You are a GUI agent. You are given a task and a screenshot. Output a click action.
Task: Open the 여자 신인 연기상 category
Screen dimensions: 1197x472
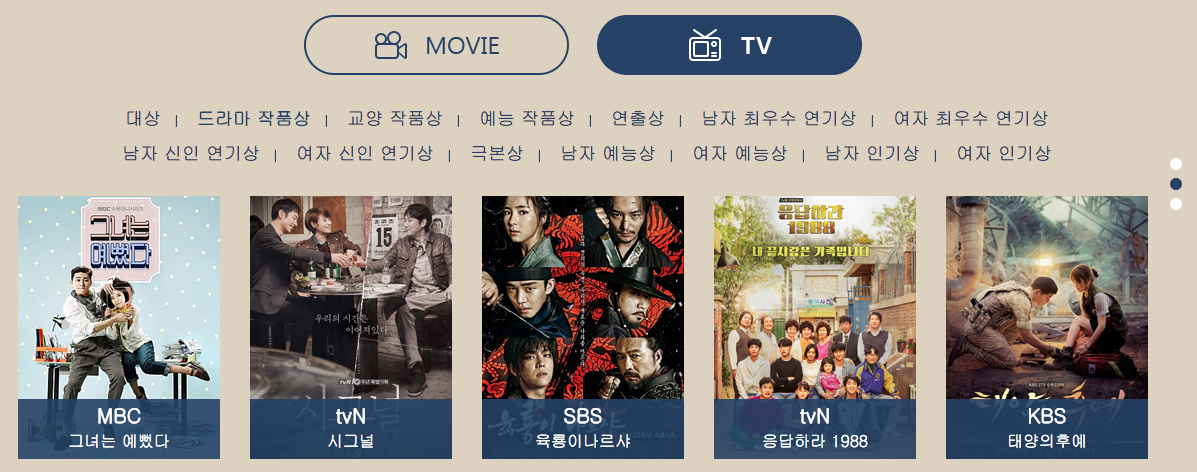coord(365,153)
